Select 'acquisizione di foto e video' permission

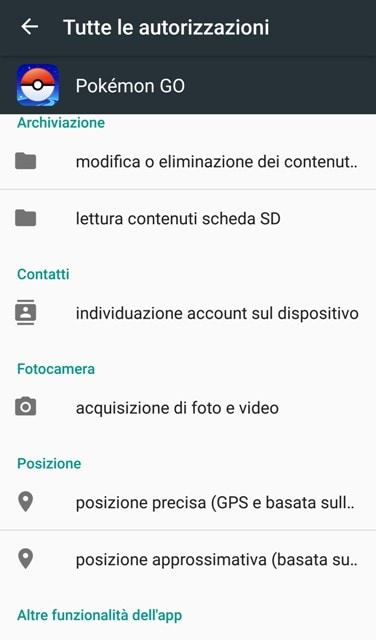(x=188, y=408)
